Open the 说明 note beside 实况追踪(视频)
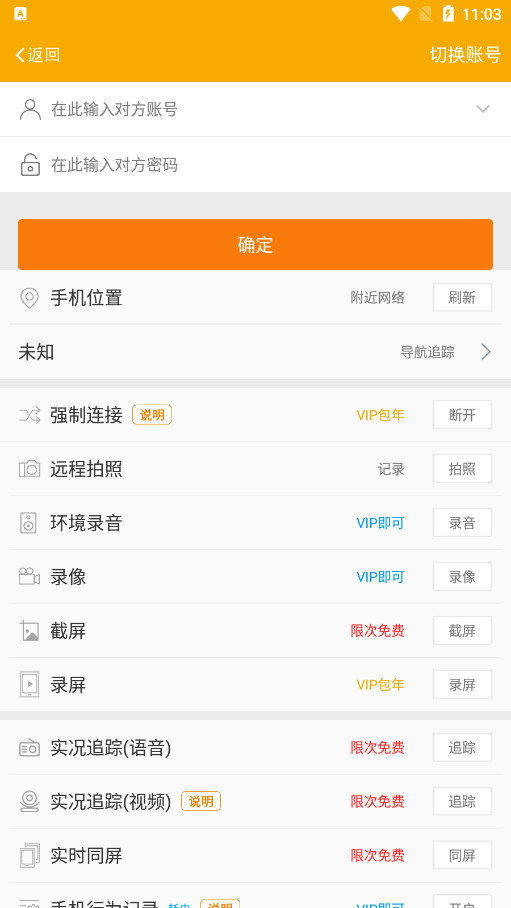 (201, 801)
